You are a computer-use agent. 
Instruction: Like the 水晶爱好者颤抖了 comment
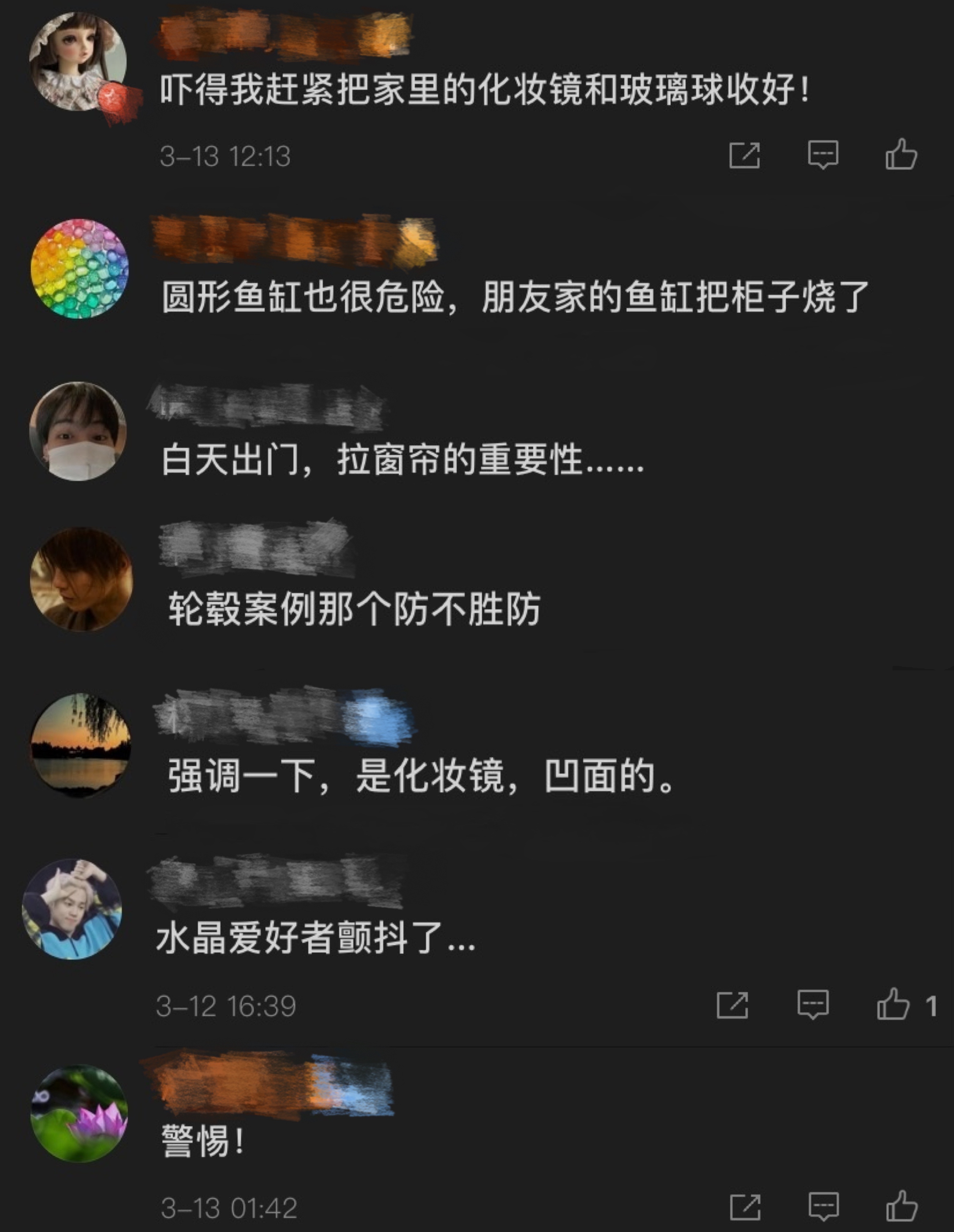[893, 1005]
